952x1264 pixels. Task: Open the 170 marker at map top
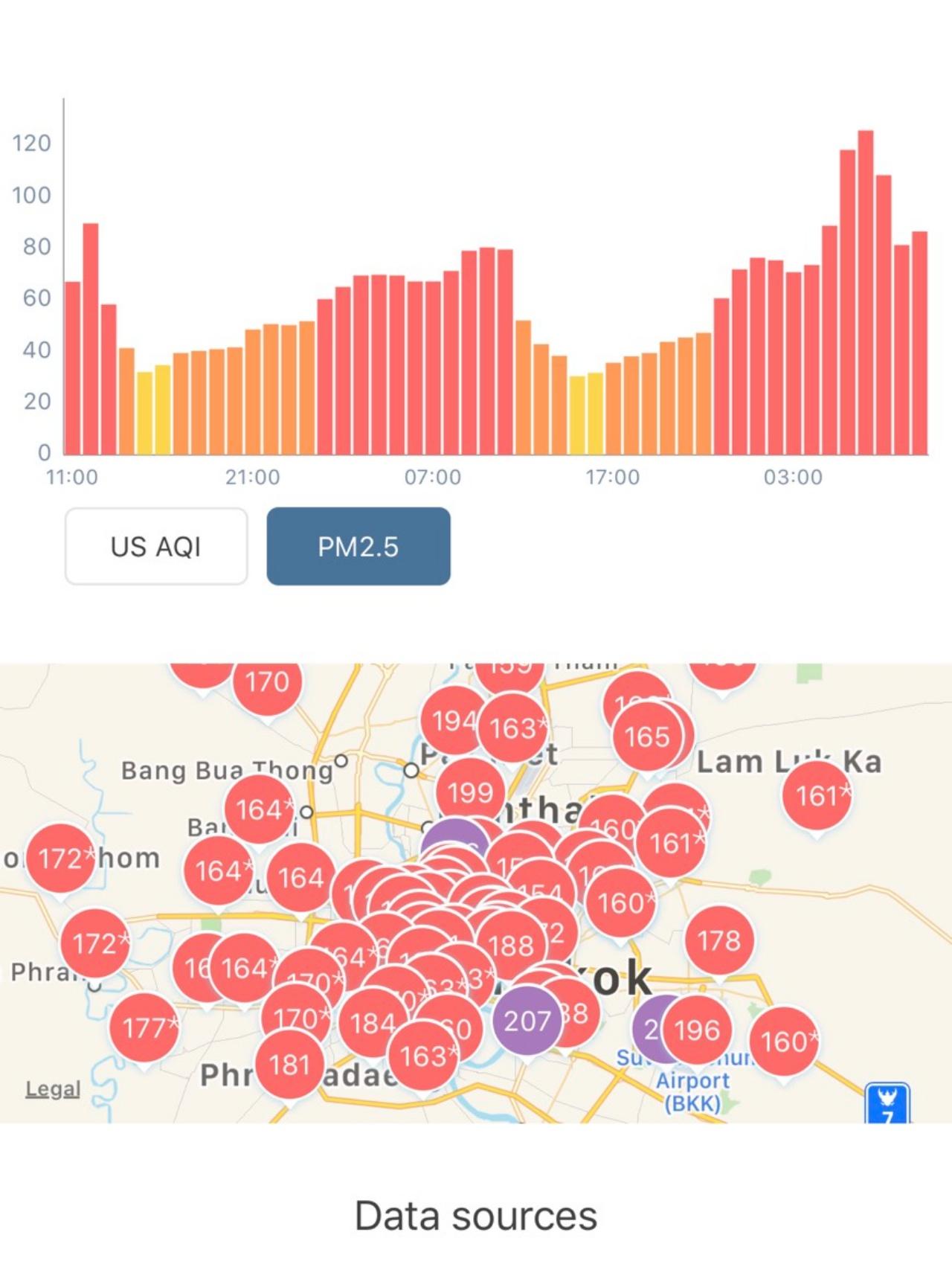[267, 681]
